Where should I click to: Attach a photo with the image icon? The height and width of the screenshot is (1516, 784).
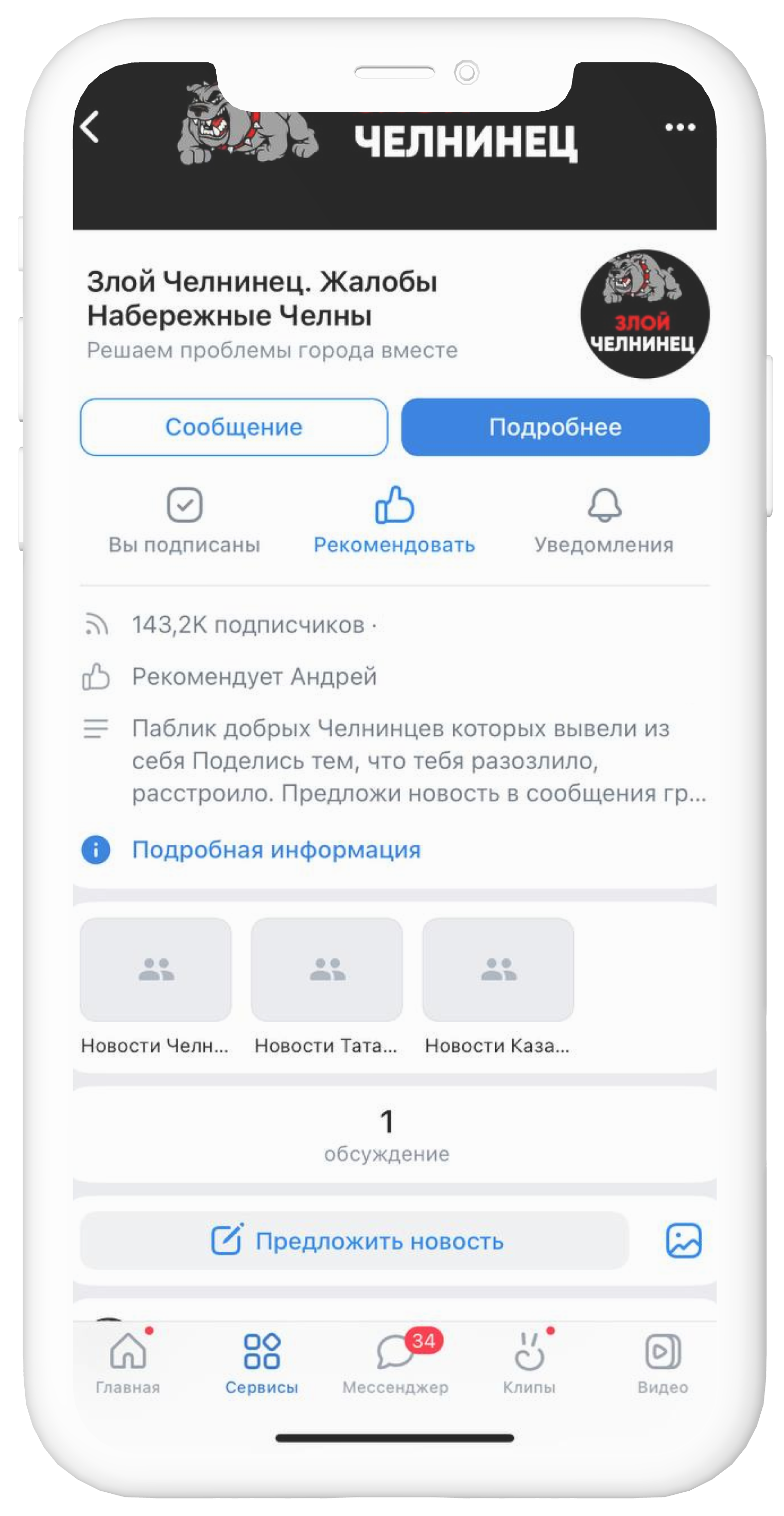pyautogui.click(x=684, y=1240)
